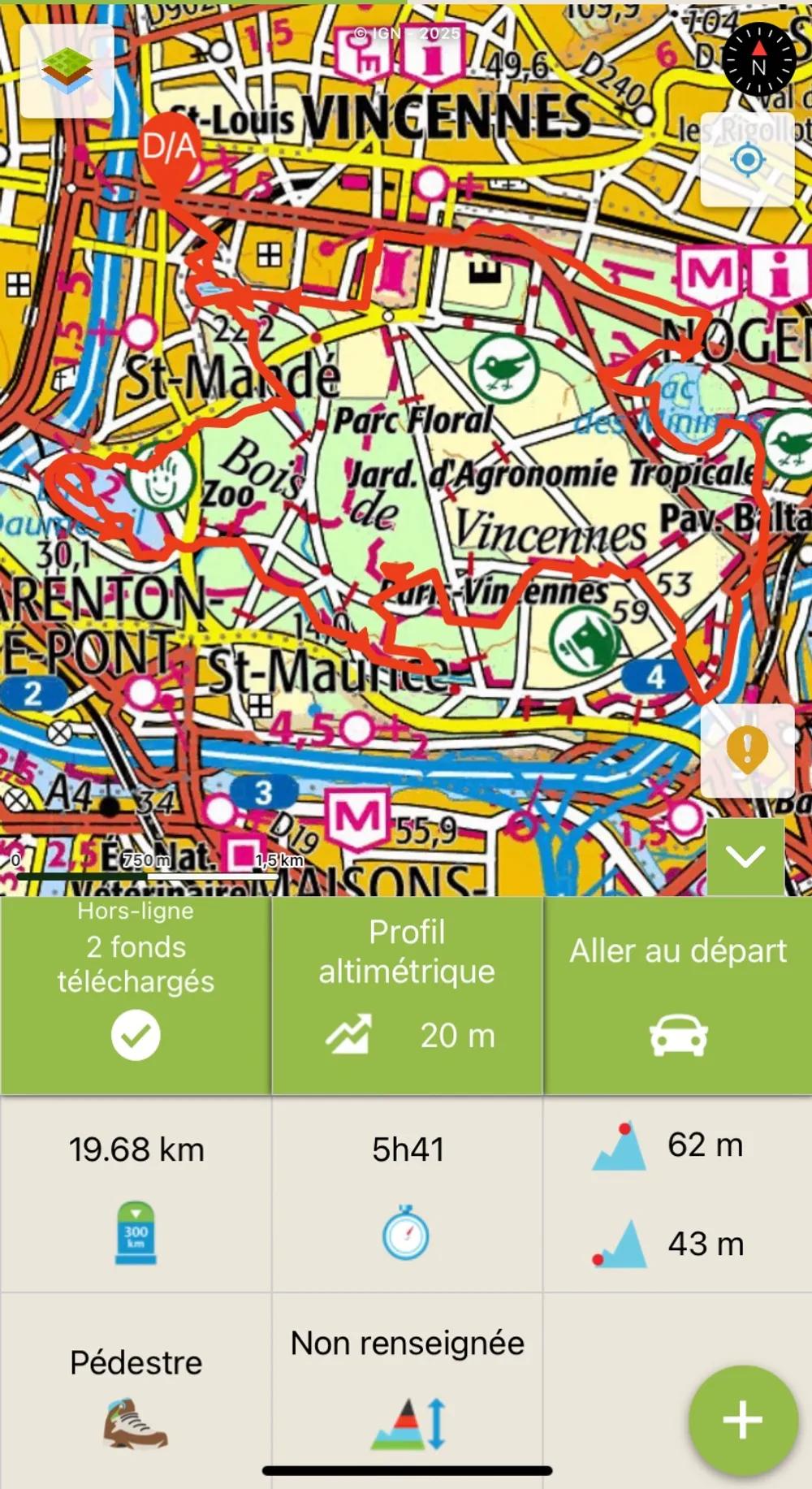Center the map on my location
This screenshot has height=1489, width=812.
[x=747, y=160]
